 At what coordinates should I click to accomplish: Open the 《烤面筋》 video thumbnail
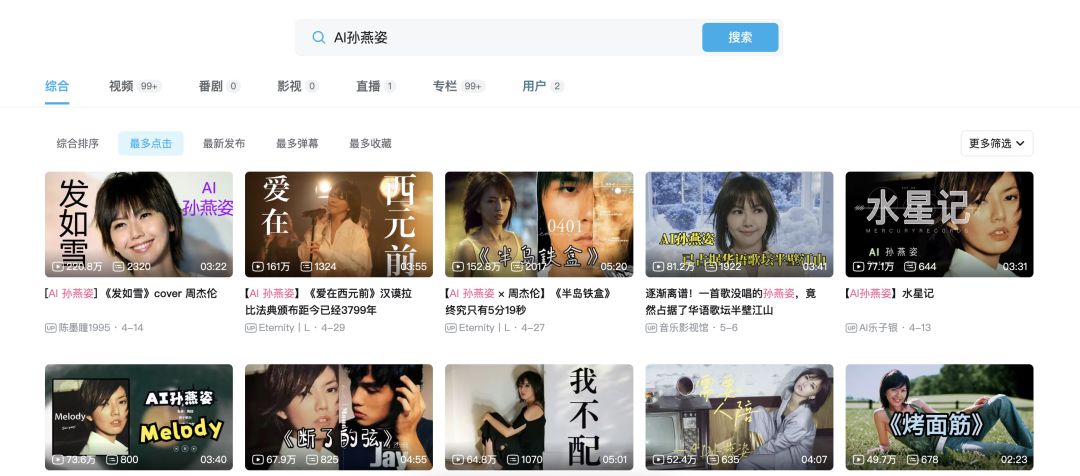[939, 415]
